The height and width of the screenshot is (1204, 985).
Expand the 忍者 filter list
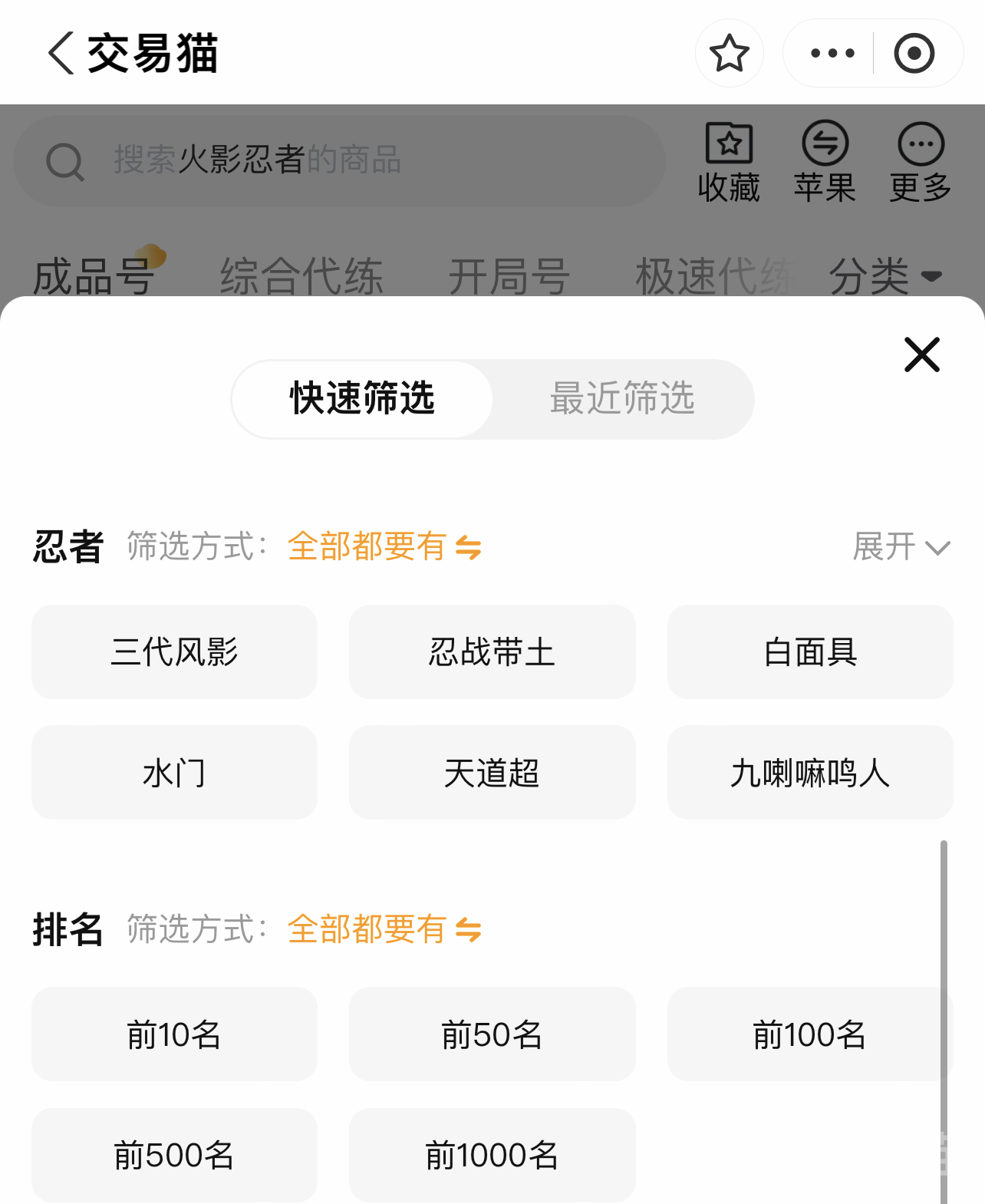coord(901,547)
